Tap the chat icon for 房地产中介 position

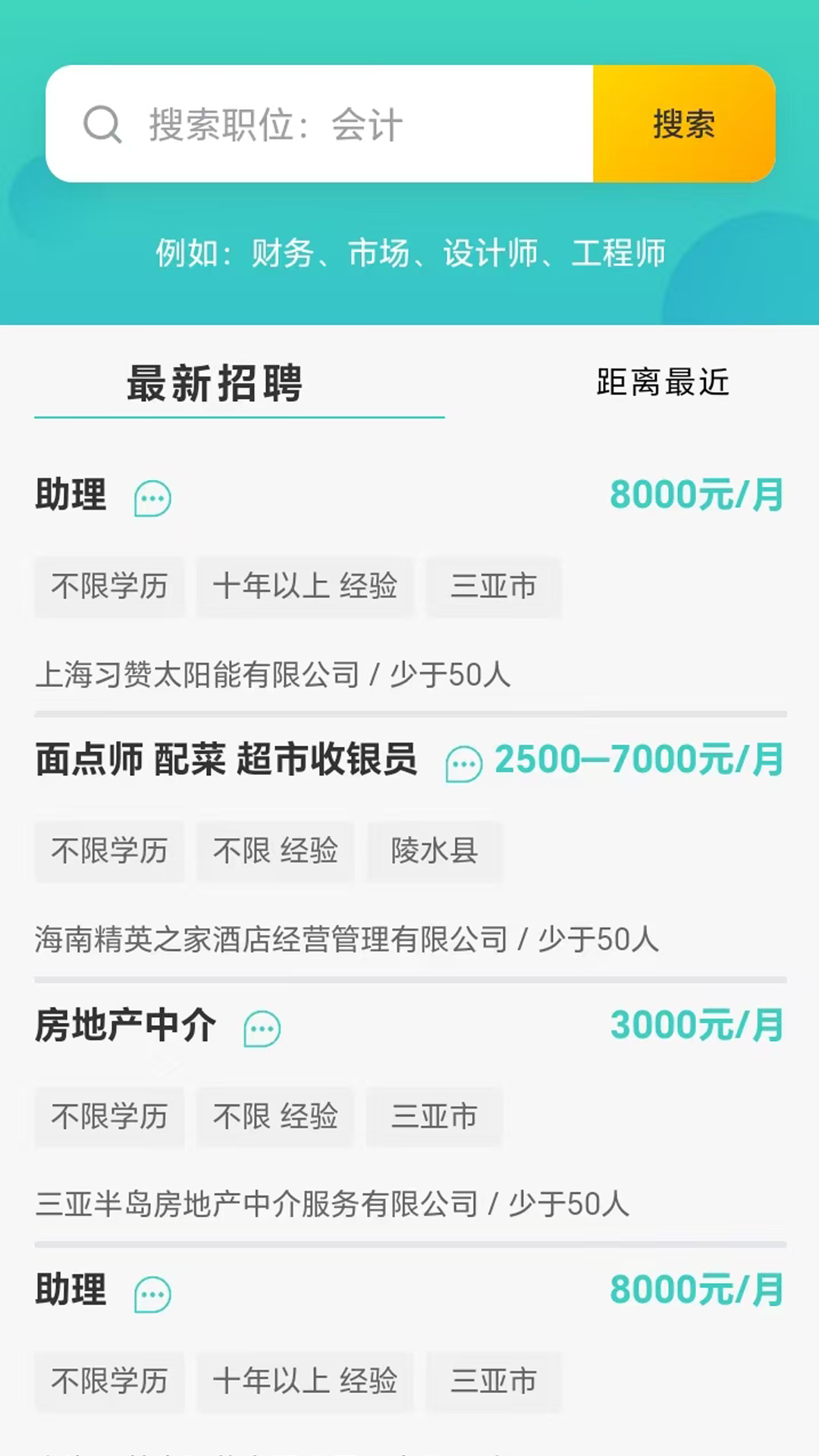pyautogui.click(x=261, y=1028)
